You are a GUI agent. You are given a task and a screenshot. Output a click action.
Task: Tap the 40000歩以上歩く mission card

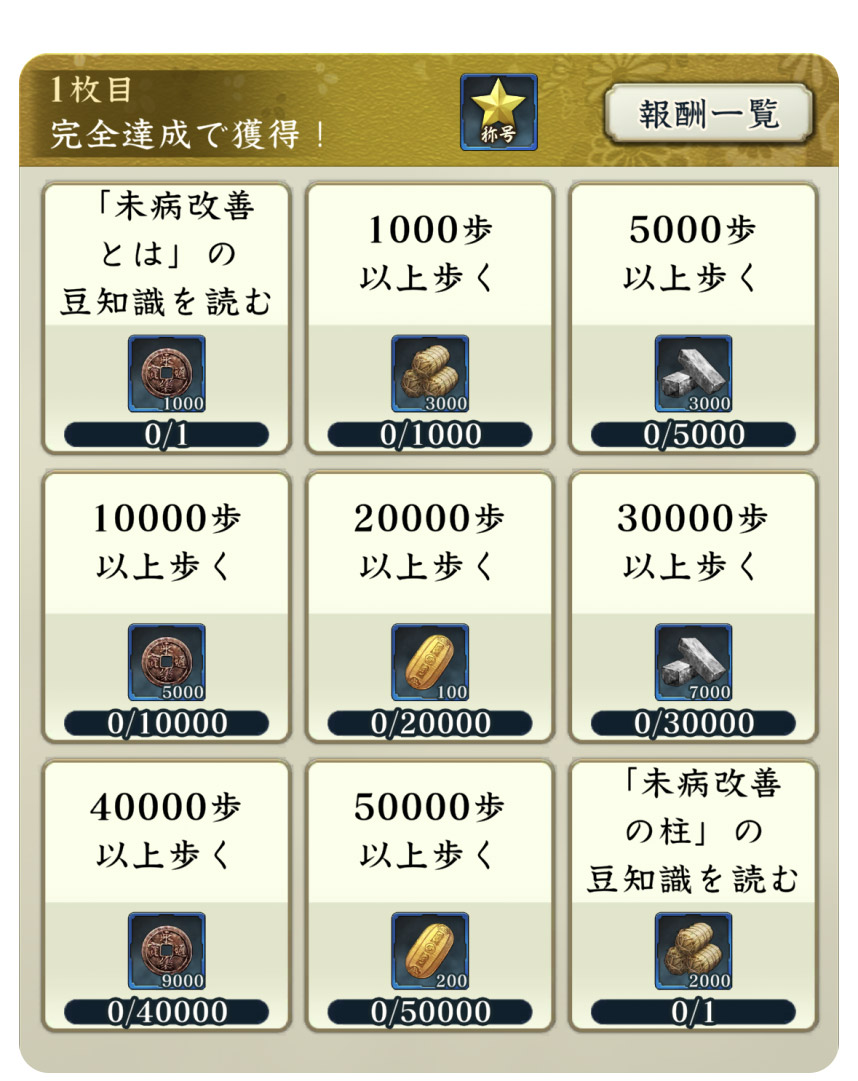click(x=166, y=895)
